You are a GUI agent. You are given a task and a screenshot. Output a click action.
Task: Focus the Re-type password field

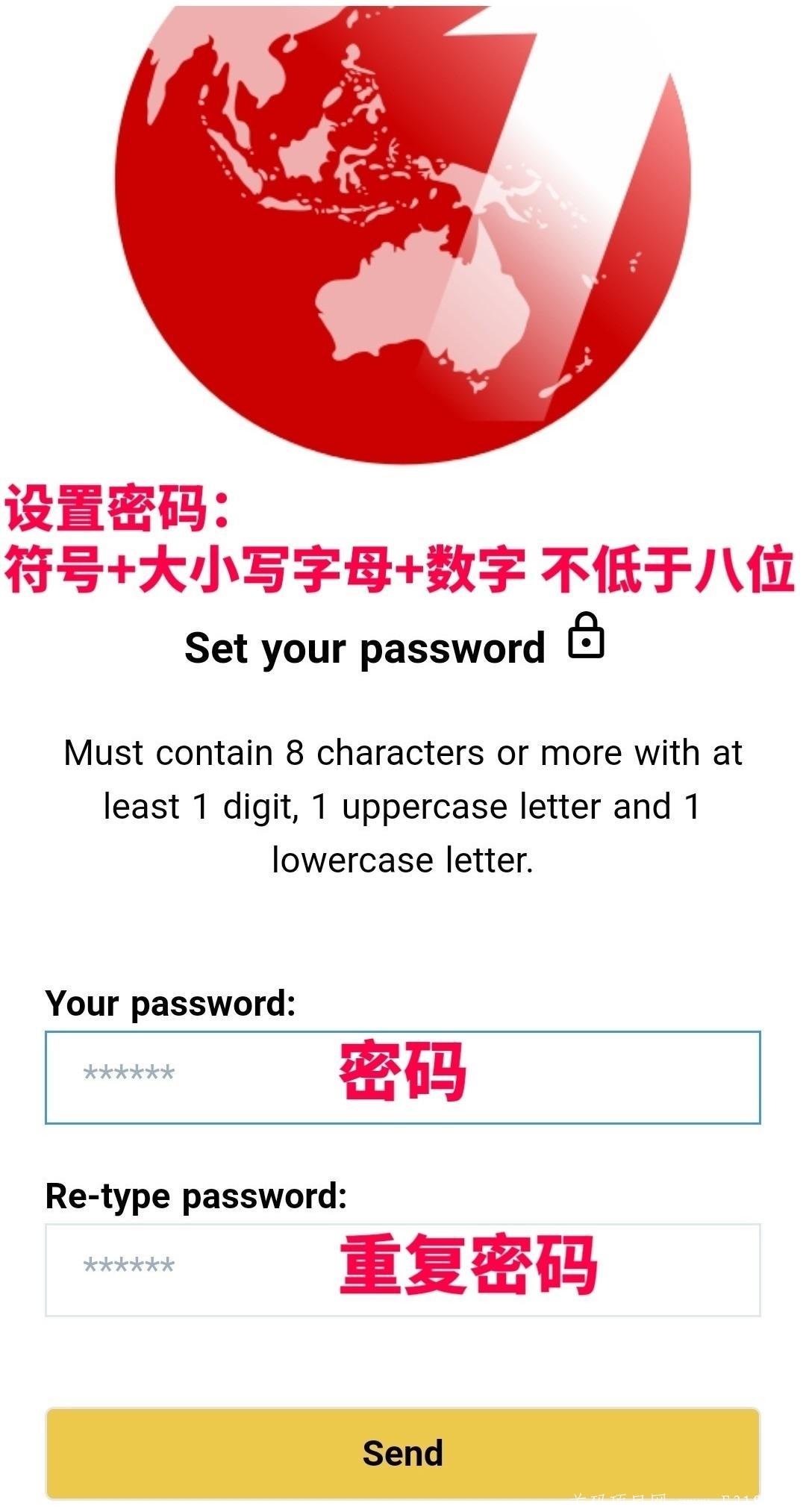[403, 1269]
